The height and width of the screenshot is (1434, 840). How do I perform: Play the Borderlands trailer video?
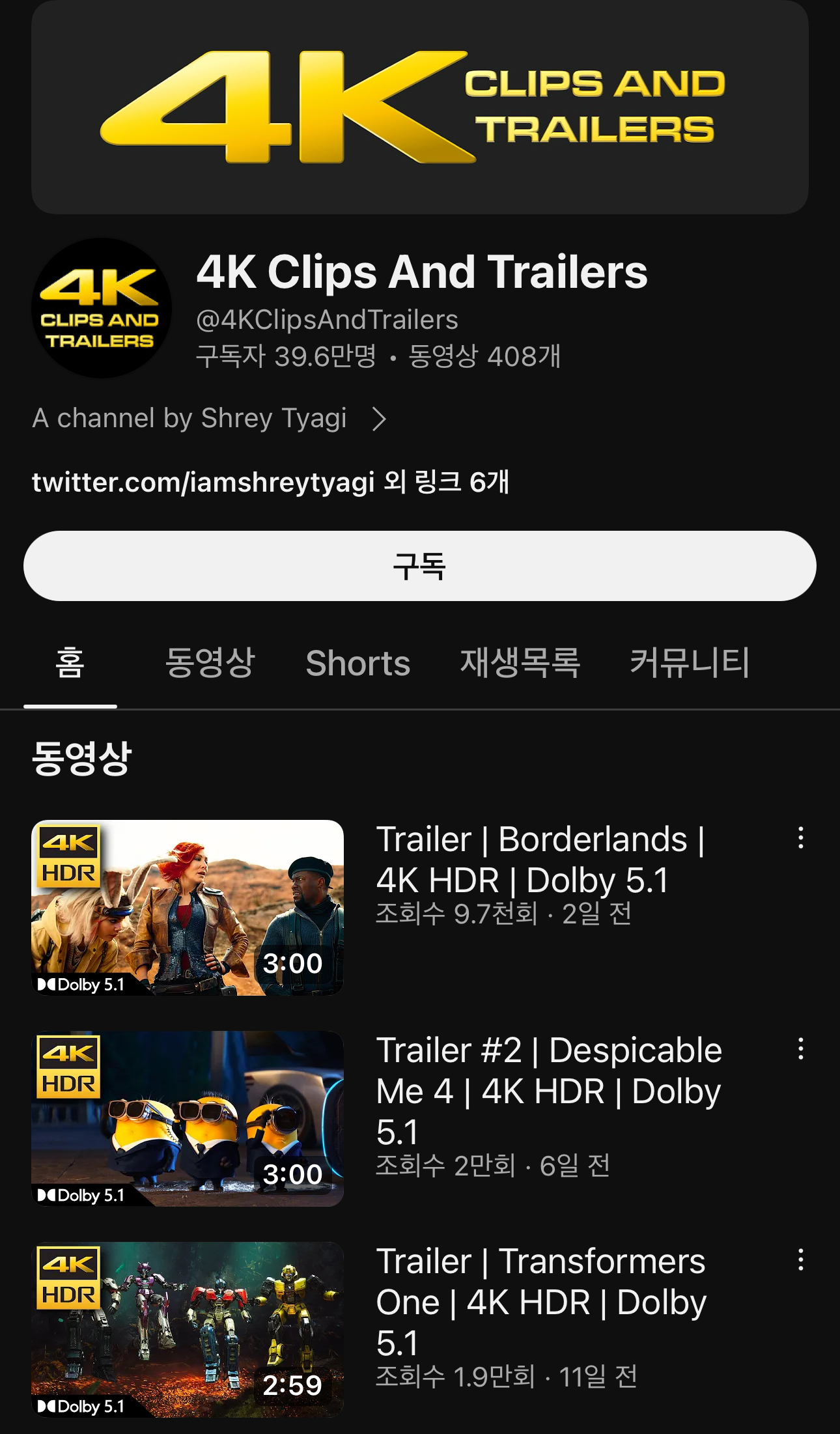point(188,907)
